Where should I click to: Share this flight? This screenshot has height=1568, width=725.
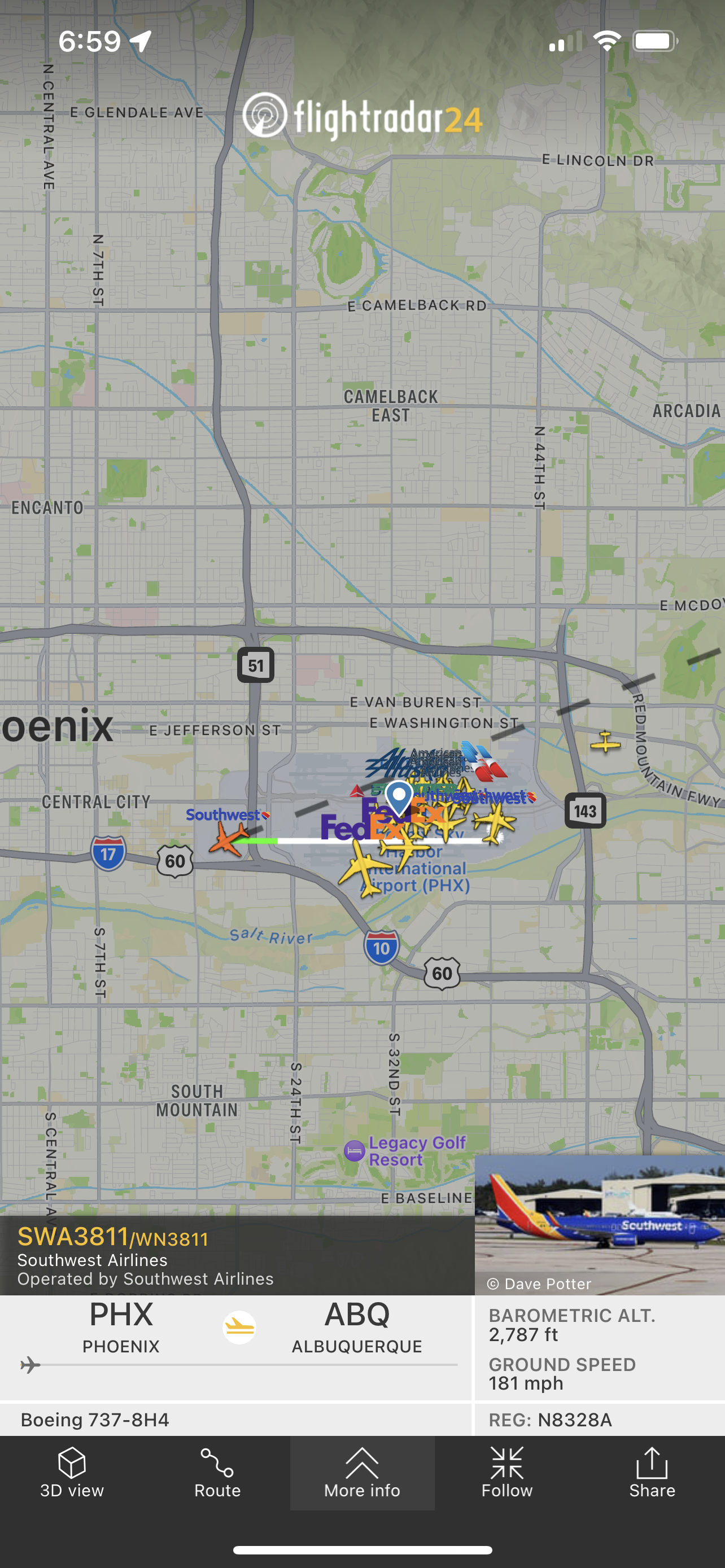652,1473
